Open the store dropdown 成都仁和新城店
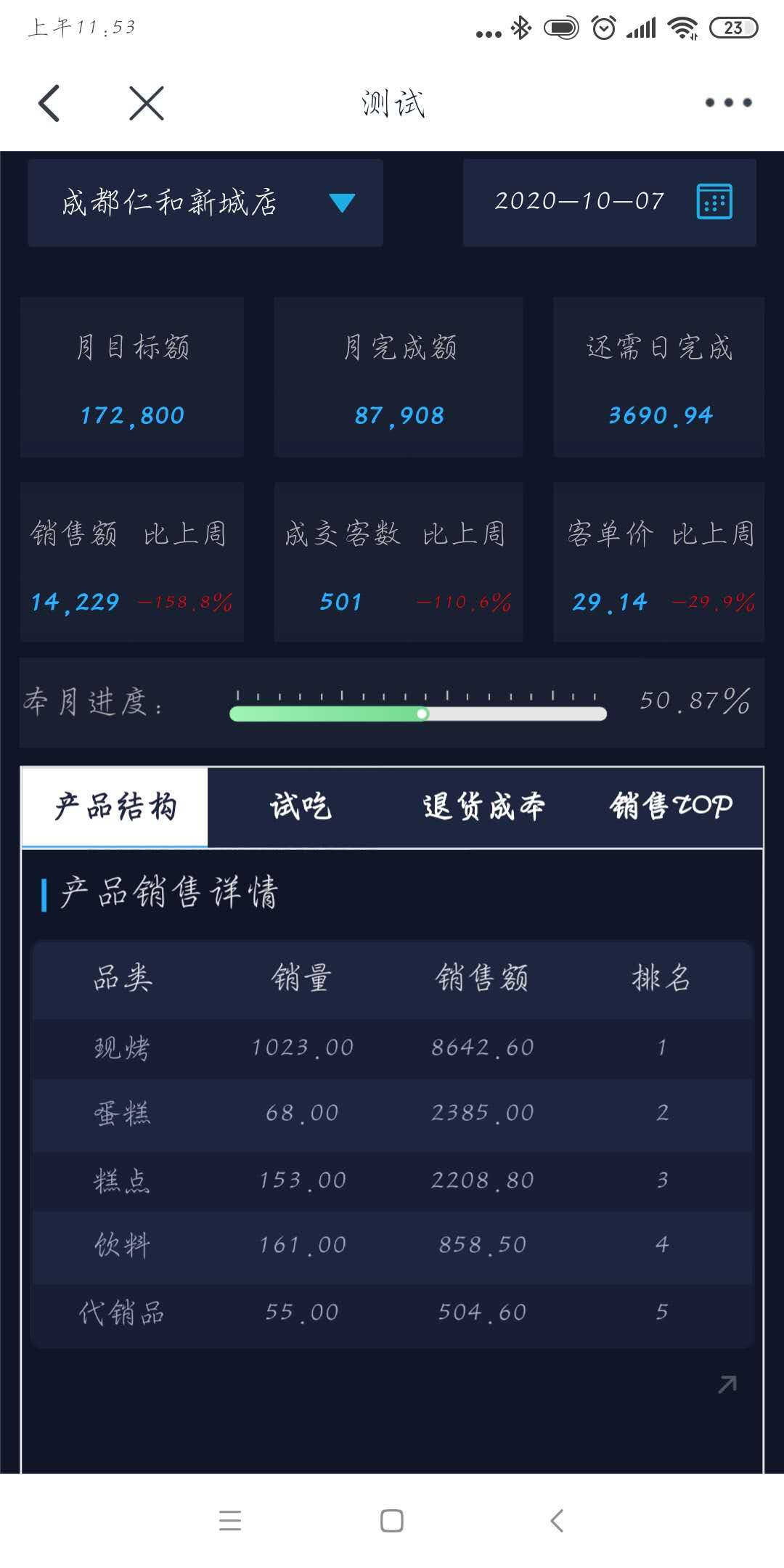The height and width of the screenshot is (1568, 784). (x=205, y=203)
